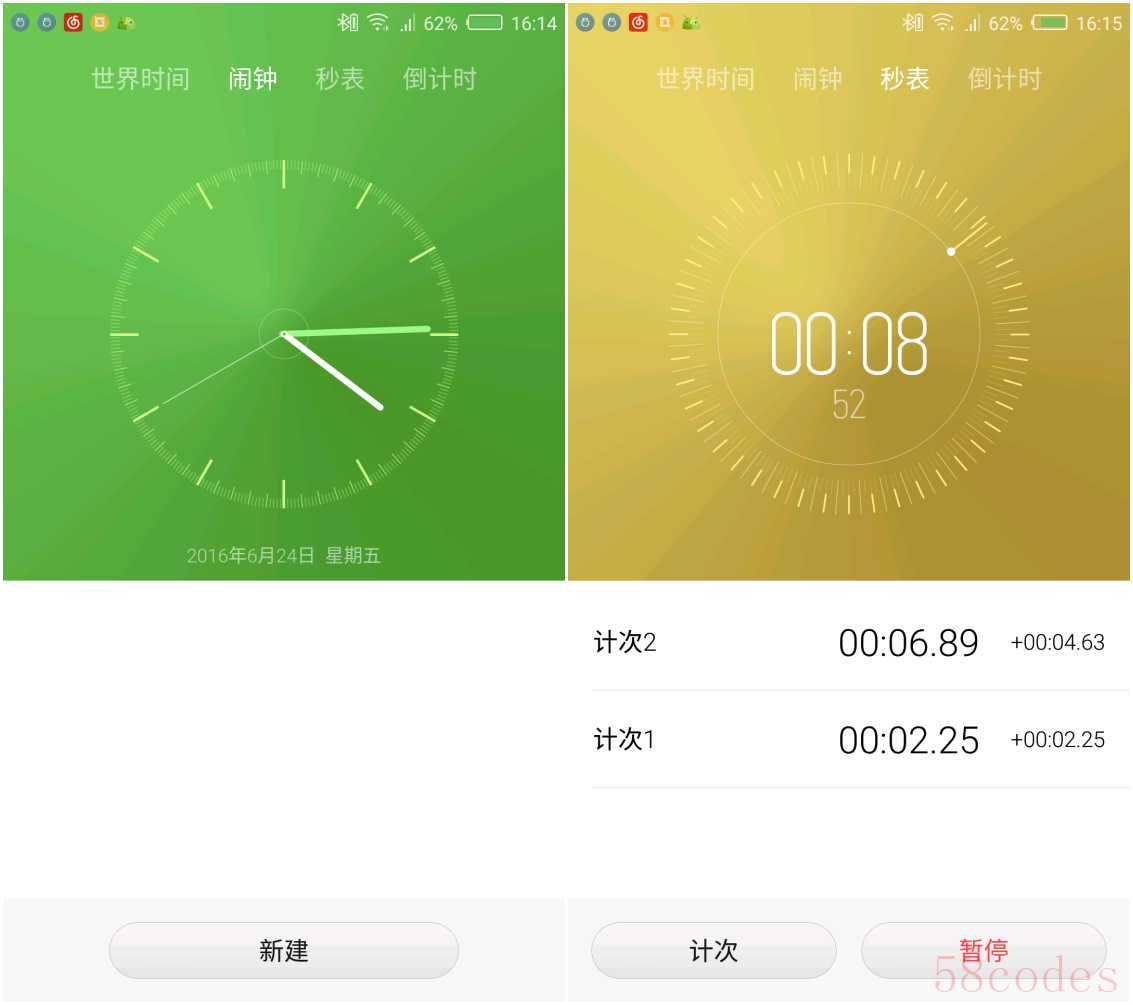This screenshot has width=1133, height=1005.
Task: Select 闹钟 tab on the green alarm screen
Action: [x=253, y=79]
